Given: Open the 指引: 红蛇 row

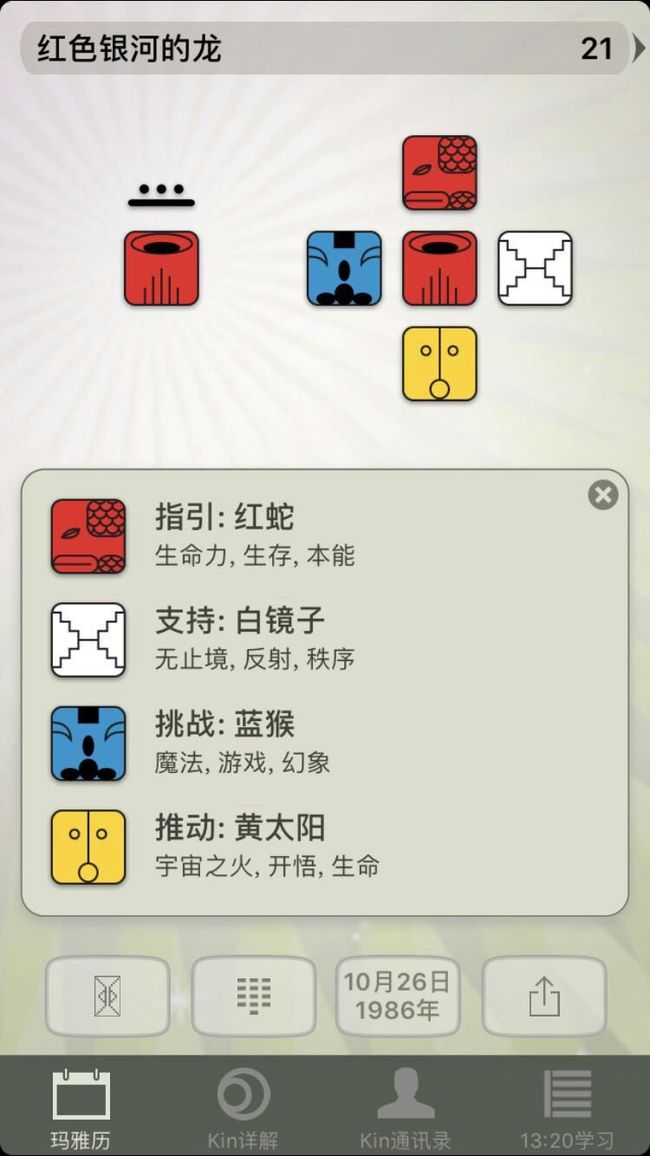Looking at the screenshot, I should coord(324,536).
